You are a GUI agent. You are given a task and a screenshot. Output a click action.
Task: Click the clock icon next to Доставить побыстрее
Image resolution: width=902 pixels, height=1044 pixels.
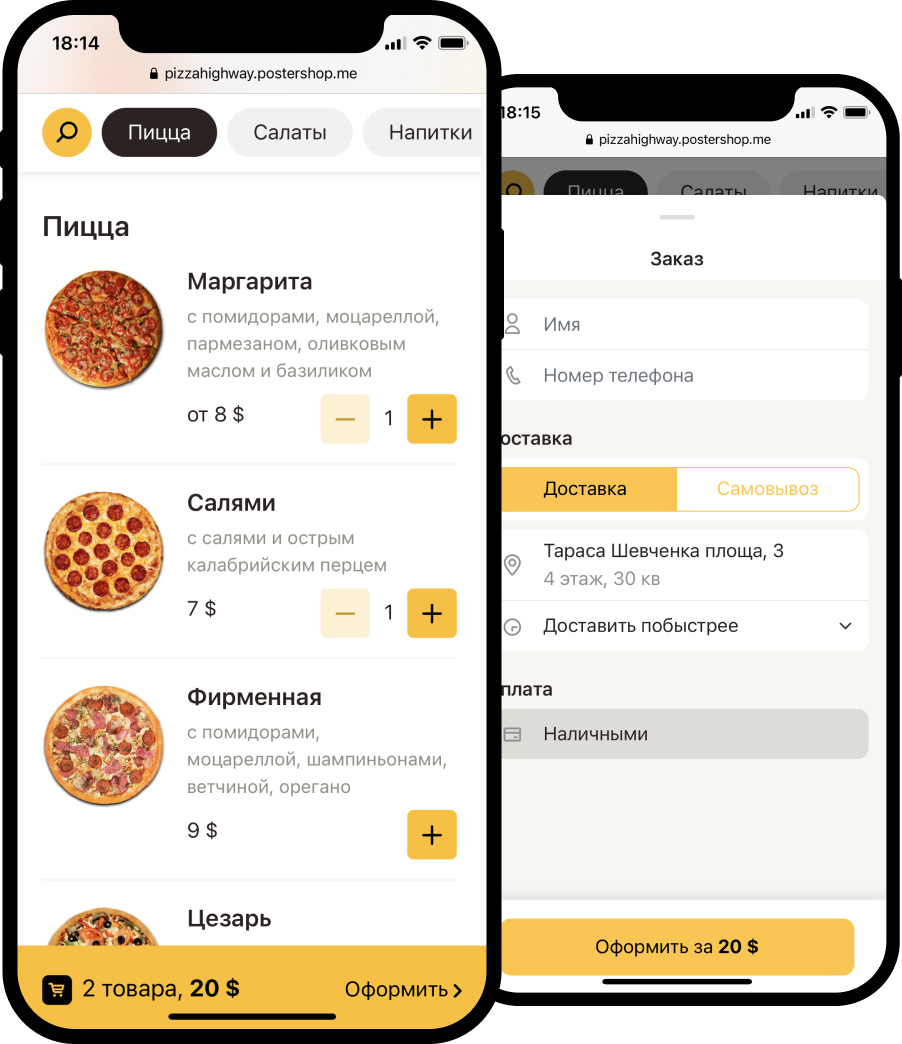click(x=514, y=625)
